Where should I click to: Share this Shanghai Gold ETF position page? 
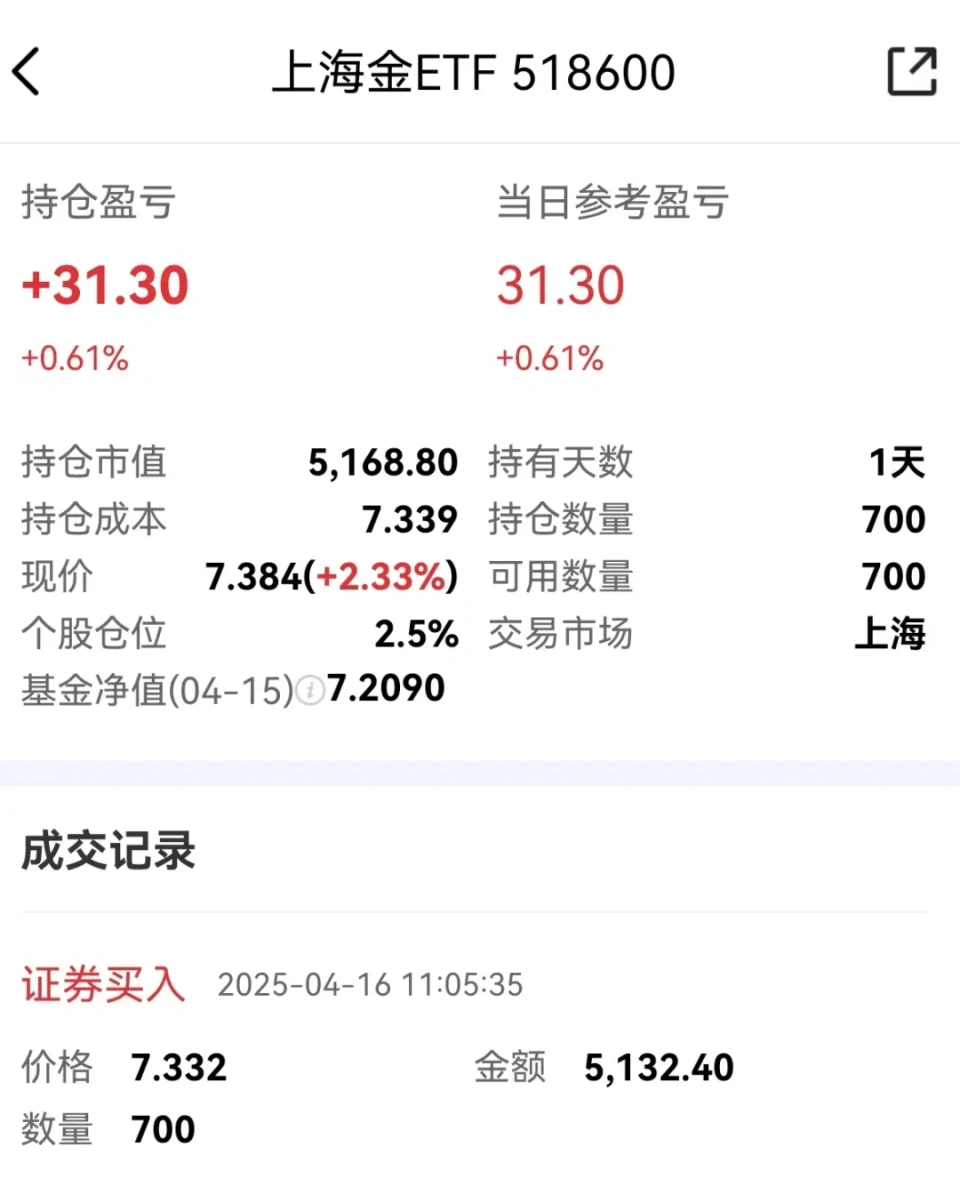[912, 72]
